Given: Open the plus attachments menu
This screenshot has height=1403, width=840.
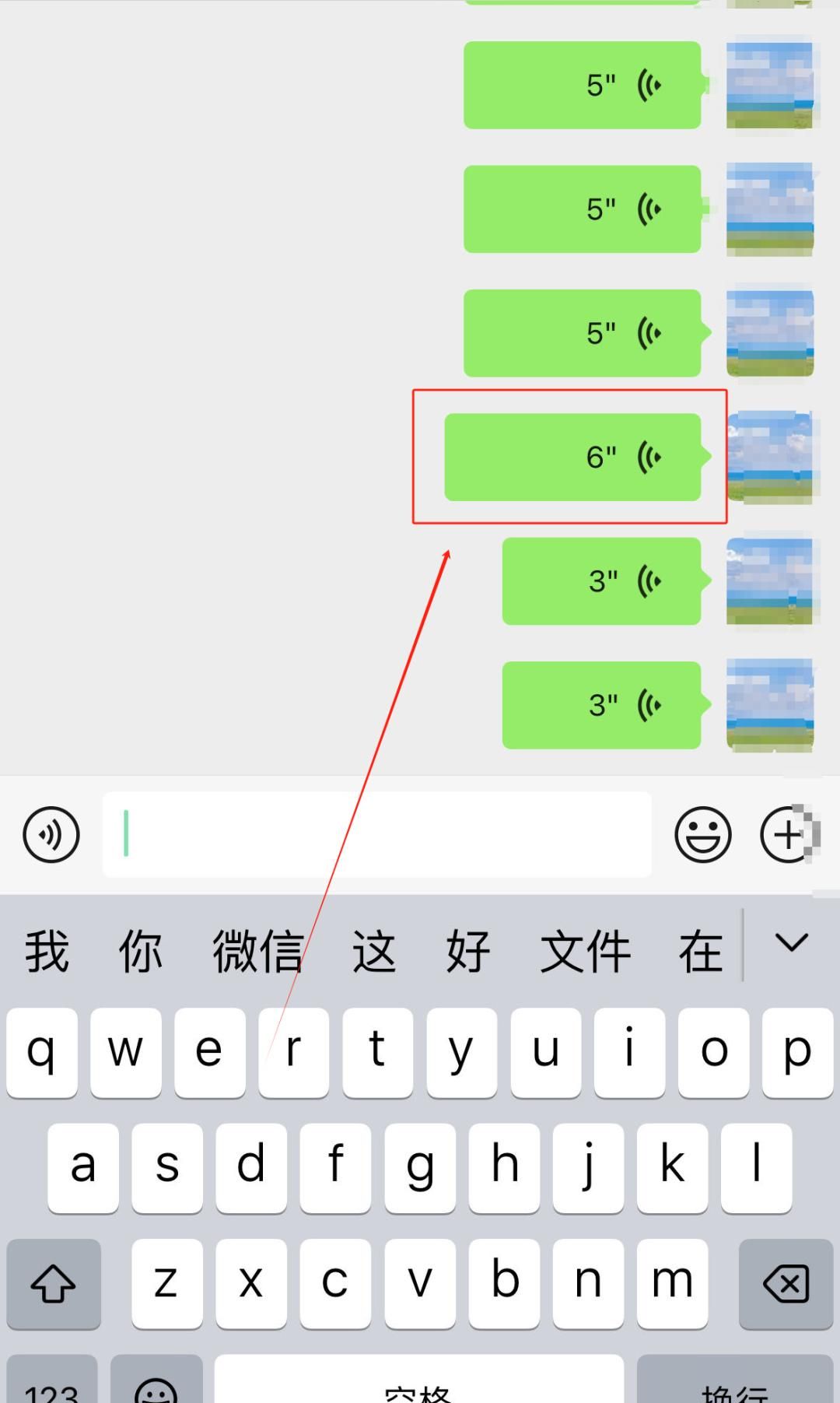Looking at the screenshot, I should click(789, 835).
